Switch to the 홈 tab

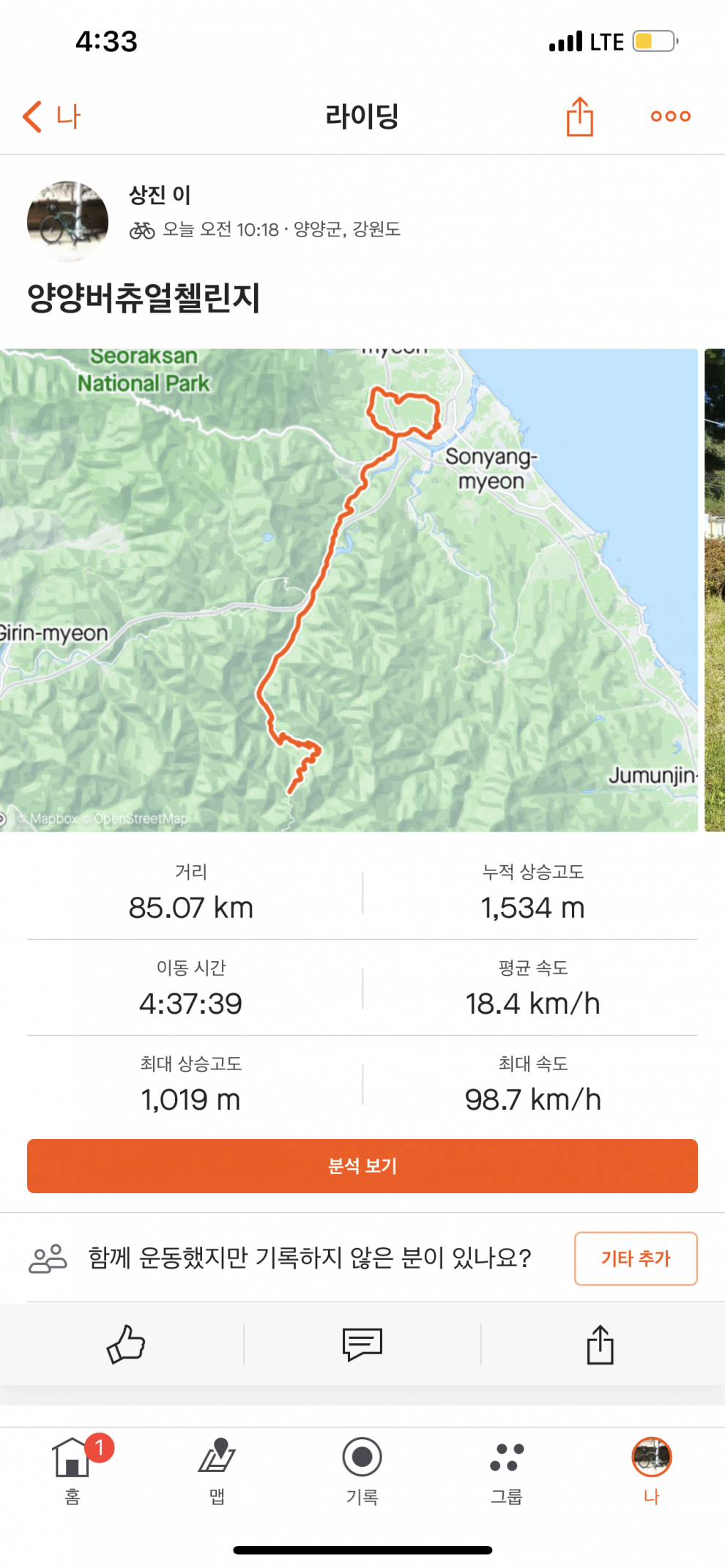tap(72, 1468)
